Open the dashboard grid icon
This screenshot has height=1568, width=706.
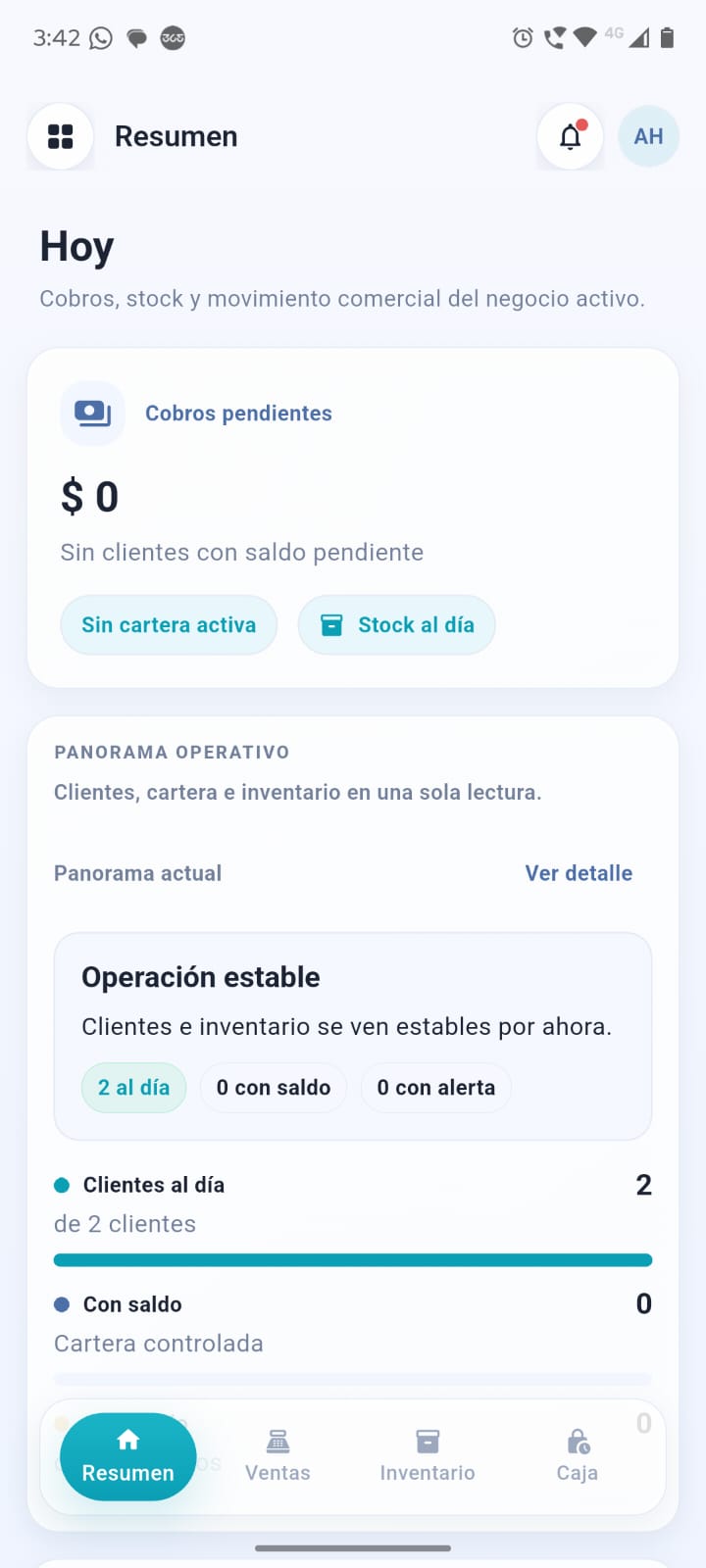pyautogui.click(x=60, y=136)
